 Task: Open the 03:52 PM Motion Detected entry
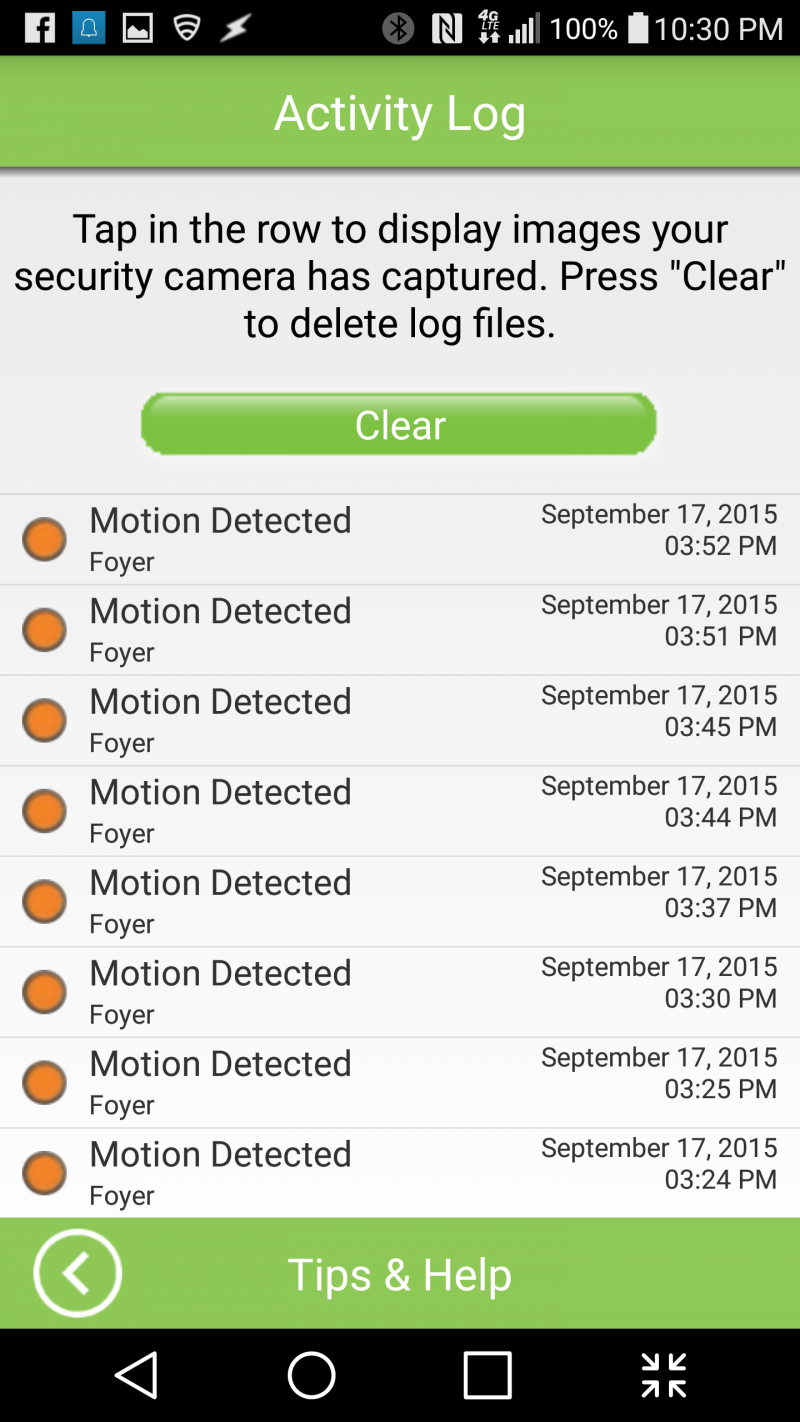click(x=400, y=539)
